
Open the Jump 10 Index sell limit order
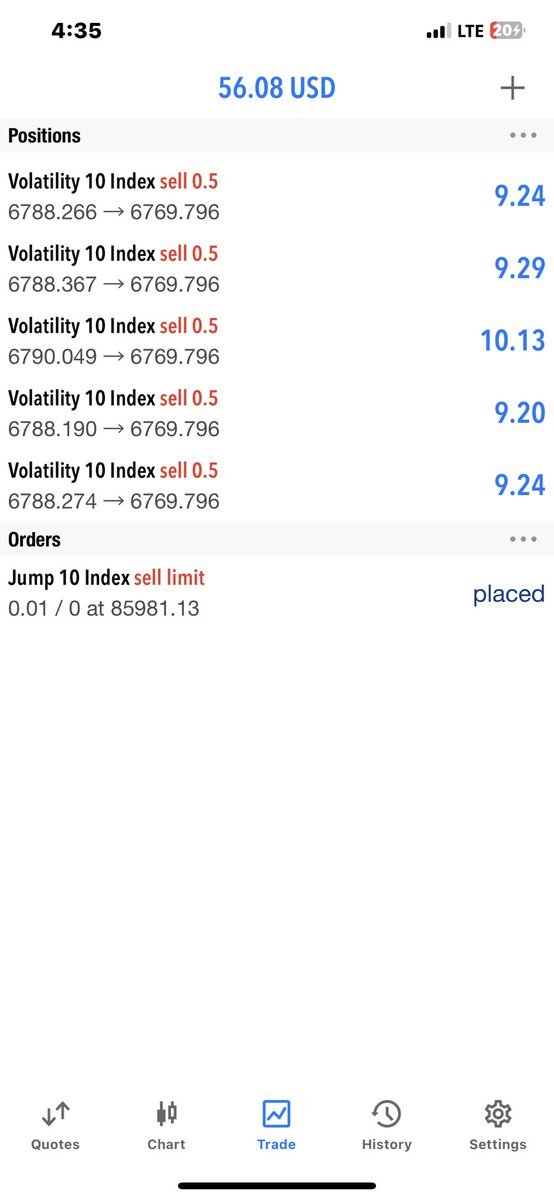pyautogui.click(x=277, y=593)
